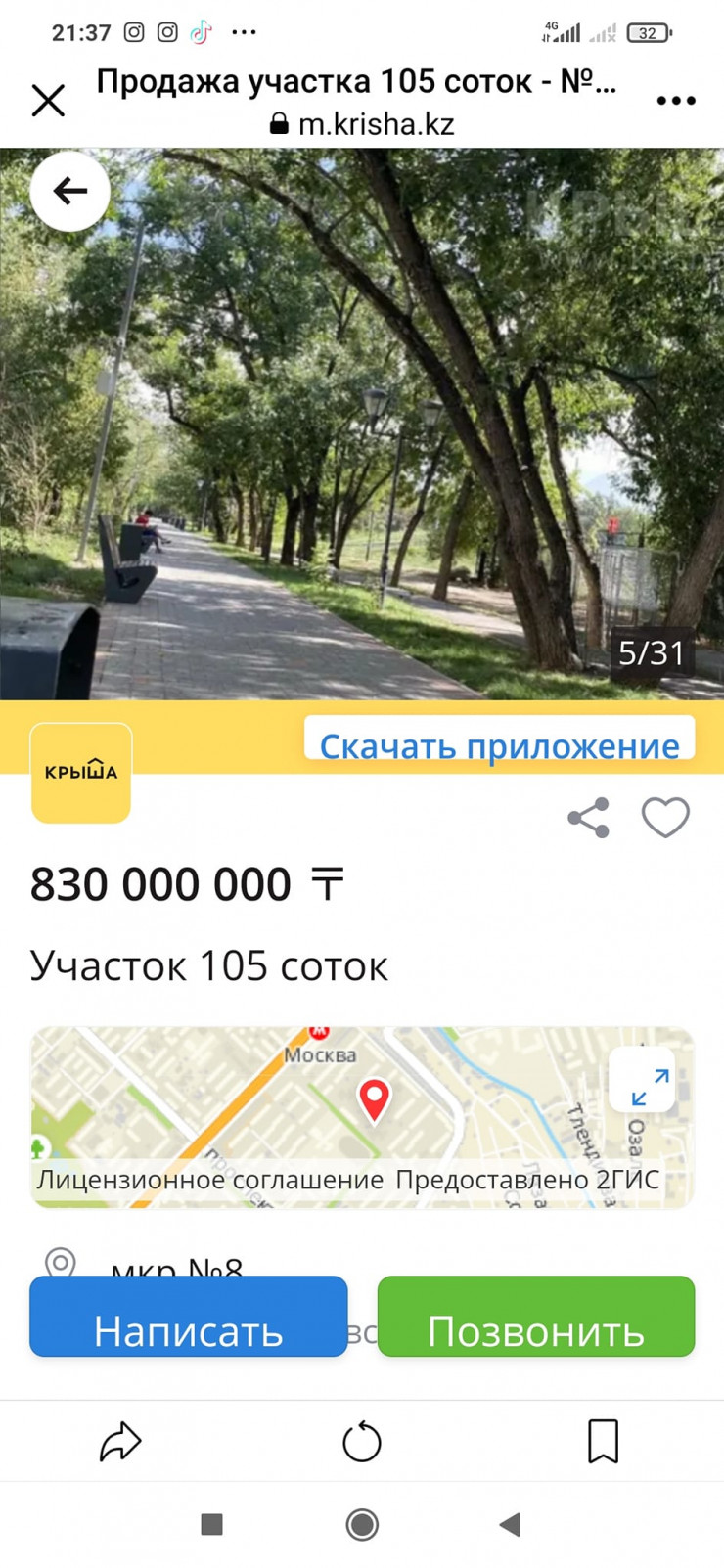The image size is (724, 1568).
Task: Go to the home screen
Action: pos(362,1524)
